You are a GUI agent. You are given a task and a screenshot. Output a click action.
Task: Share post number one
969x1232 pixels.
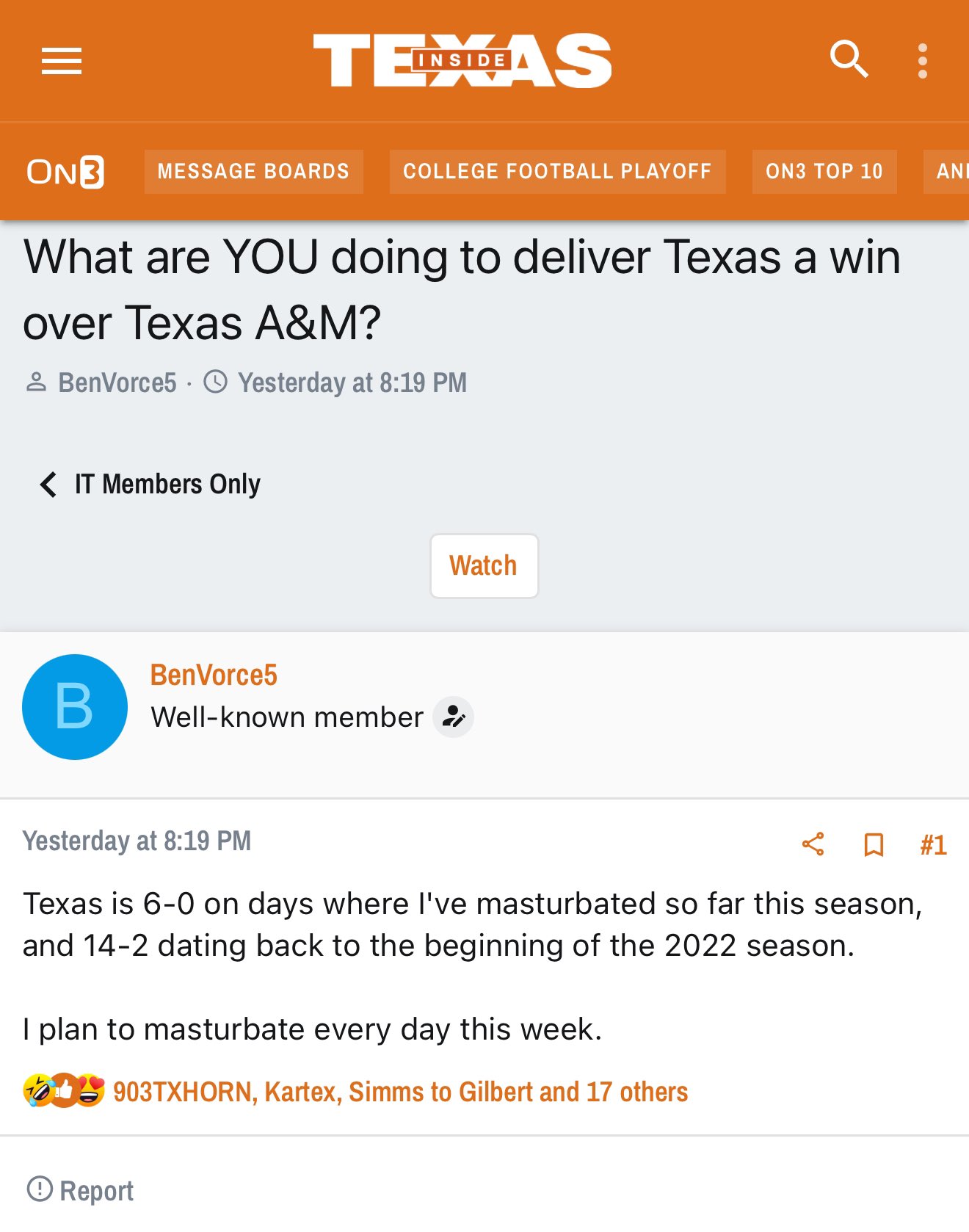(813, 844)
